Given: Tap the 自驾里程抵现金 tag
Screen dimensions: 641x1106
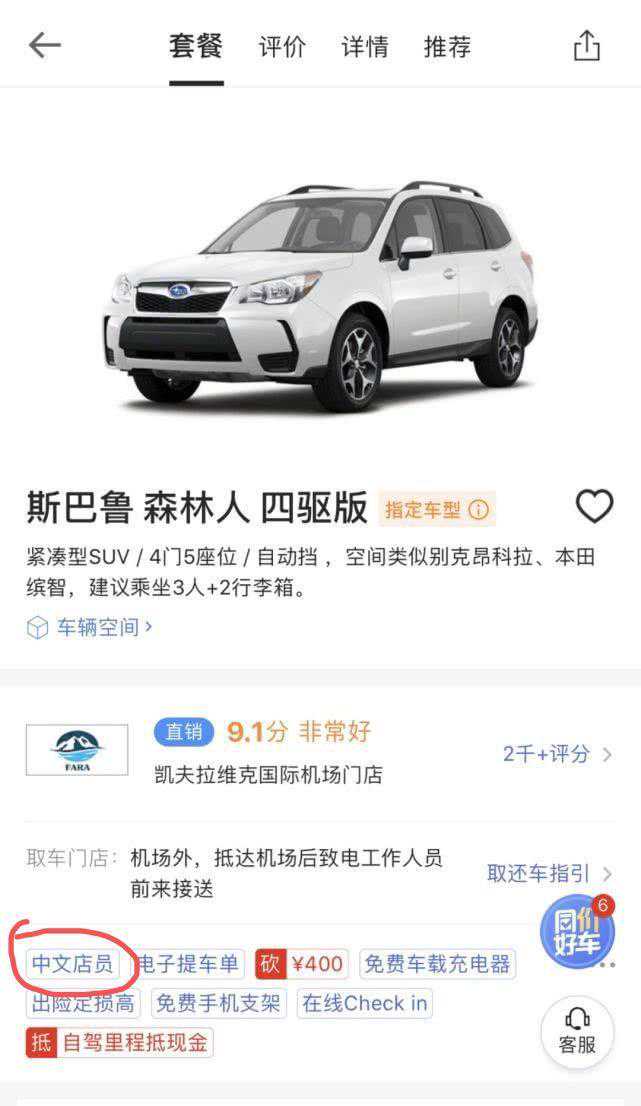Looking at the screenshot, I should tap(120, 1042).
